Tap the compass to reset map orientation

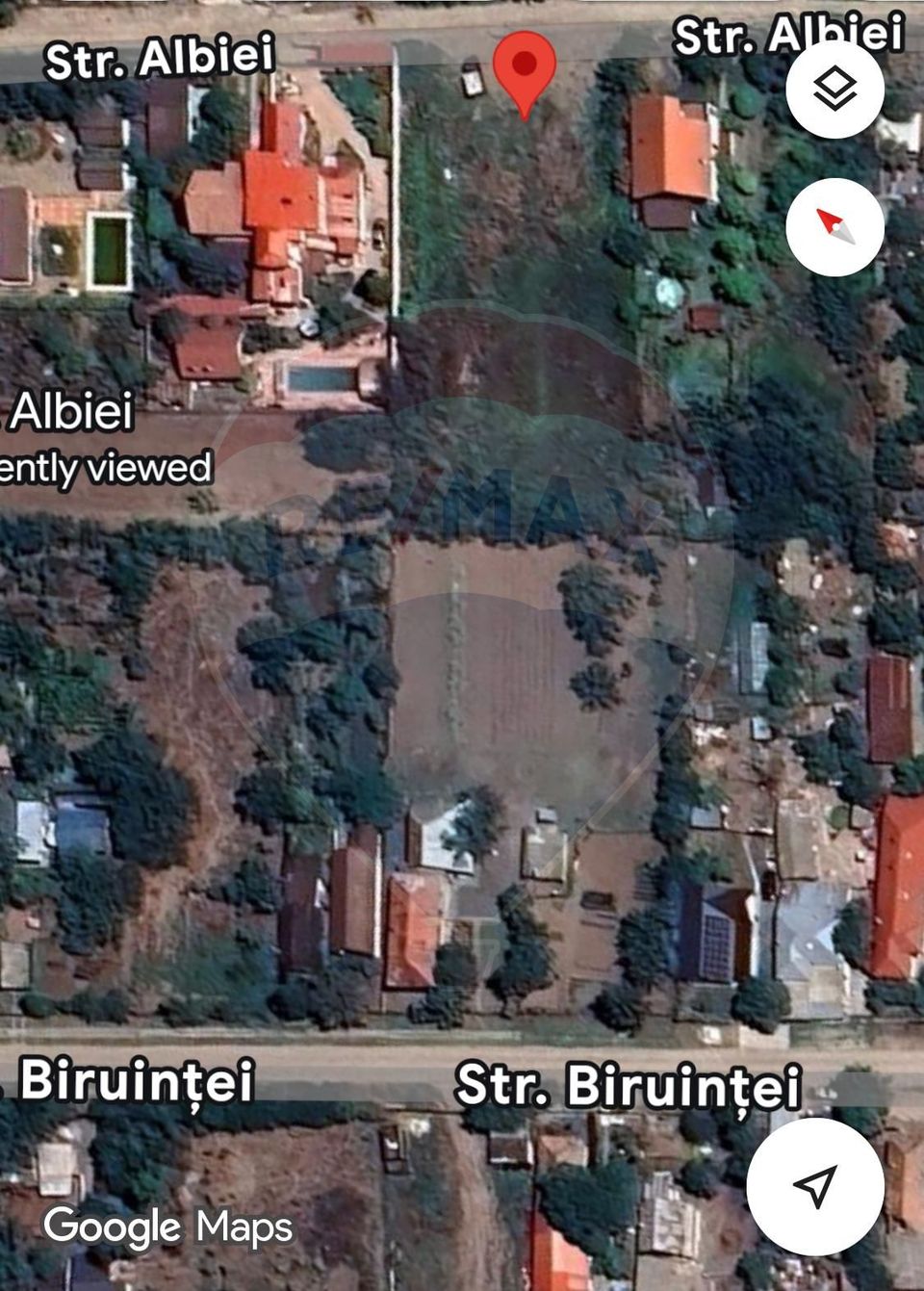point(834,227)
